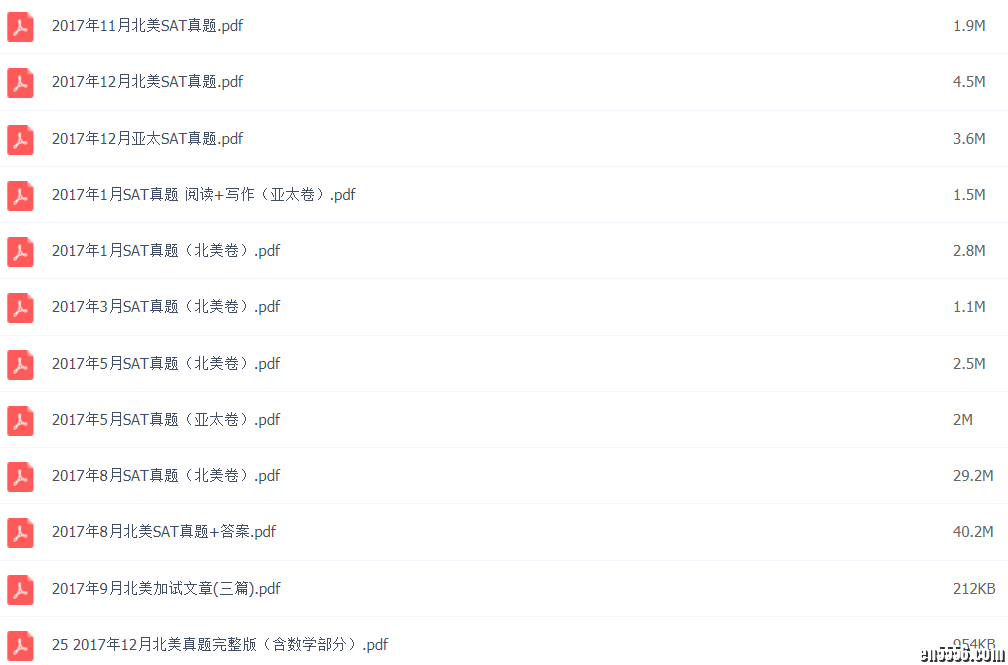Open 2017年5月SAT真题（北美卷）.pdf
Image resolution: width=1008 pixels, height=665 pixels.
165,364
